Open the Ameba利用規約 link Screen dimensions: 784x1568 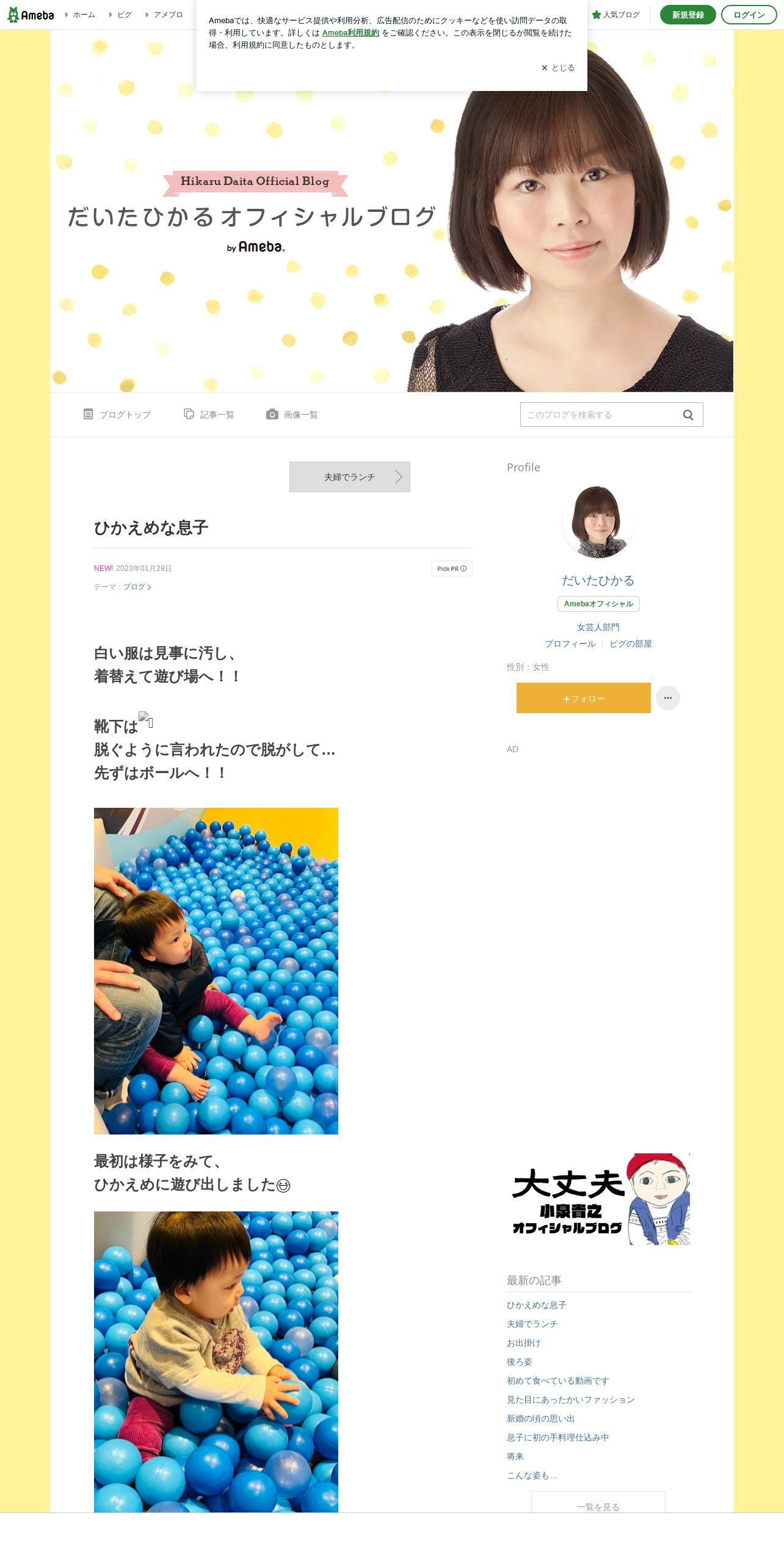click(350, 33)
